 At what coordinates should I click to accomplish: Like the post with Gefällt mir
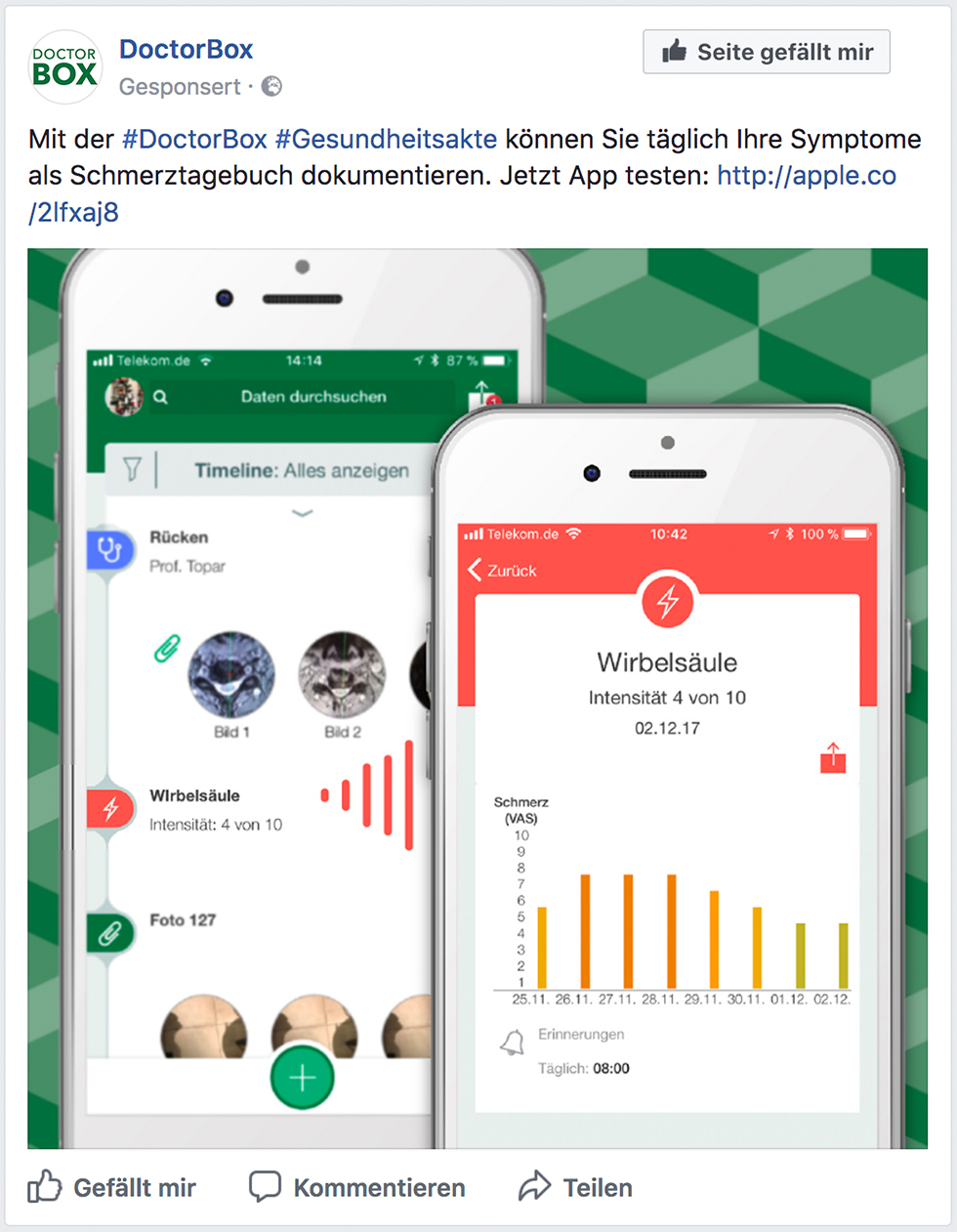(112, 1187)
